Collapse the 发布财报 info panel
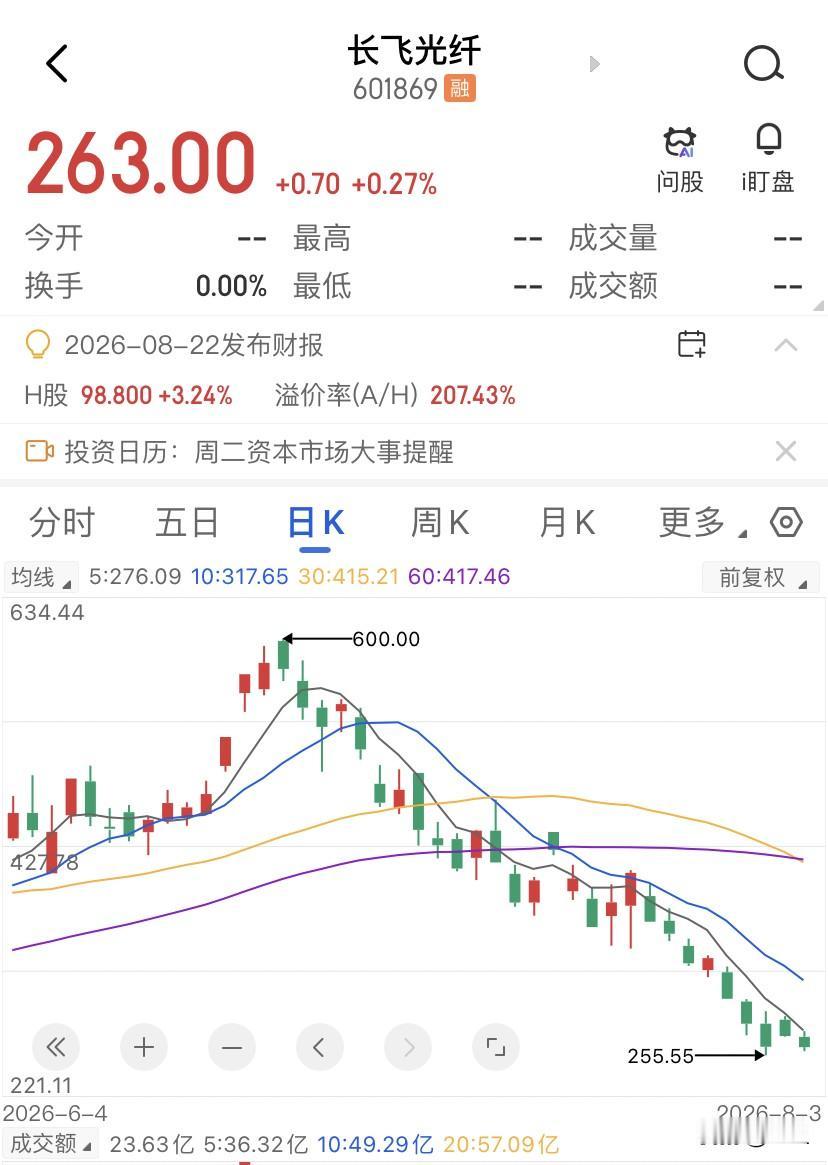828x1165 pixels. pyautogui.click(x=786, y=345)
